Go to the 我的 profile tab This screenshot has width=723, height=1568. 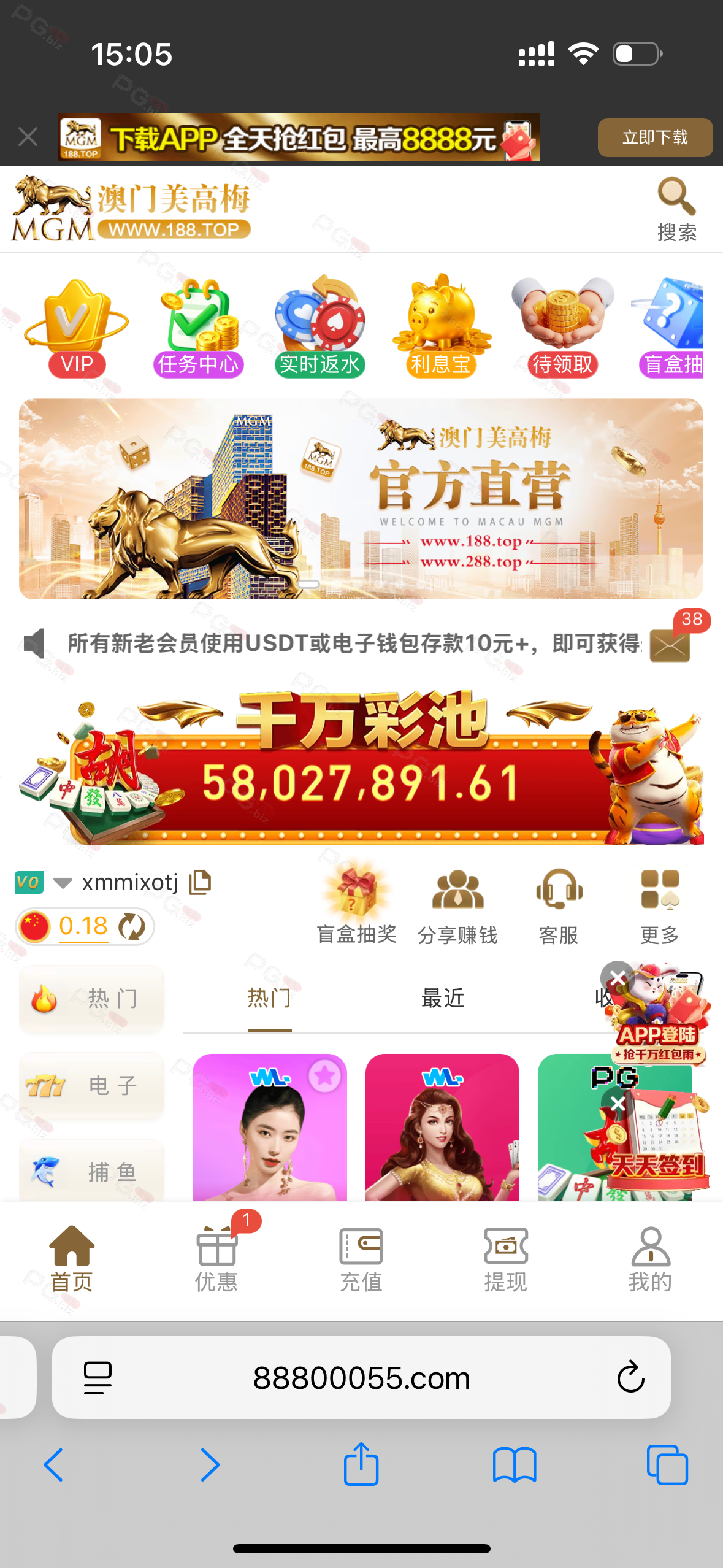(650, 1259)
